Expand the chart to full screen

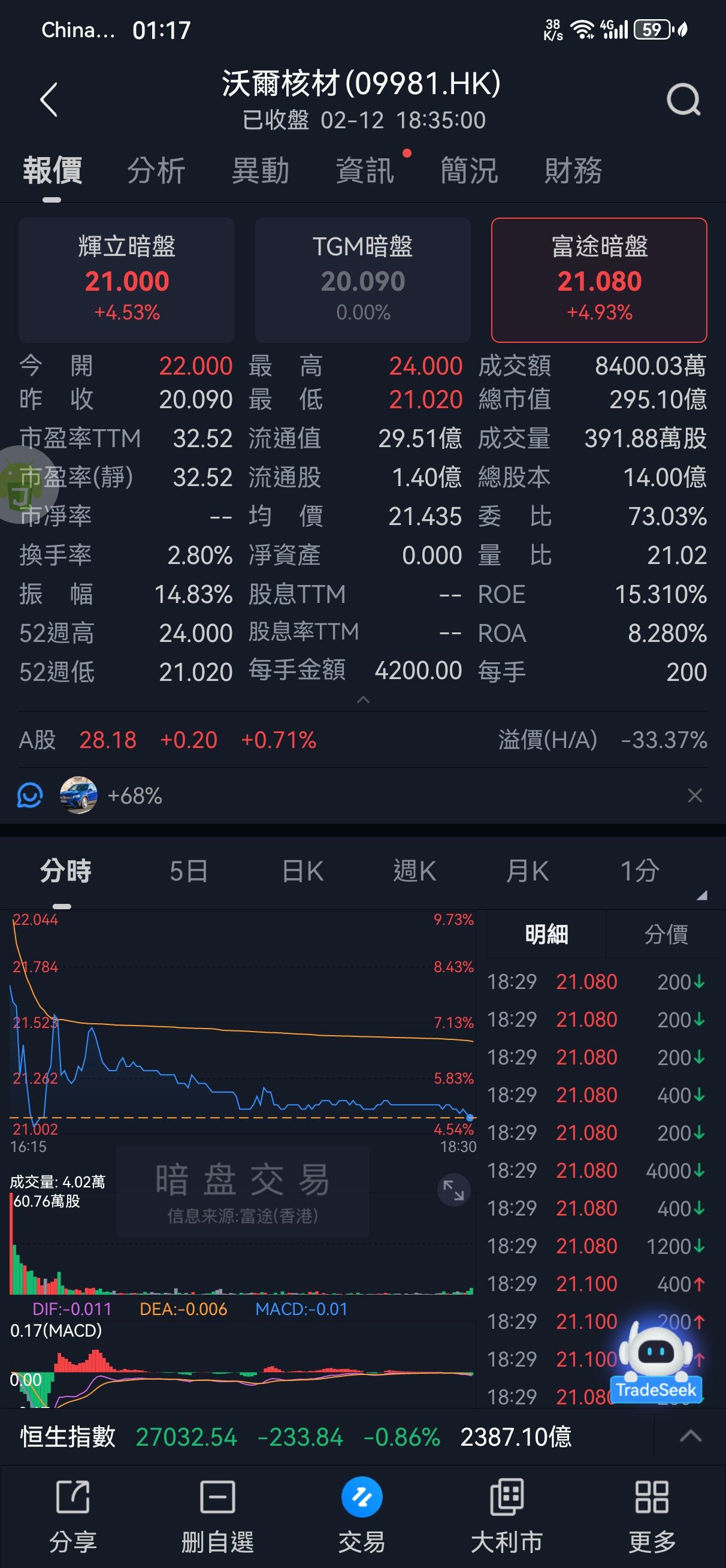[453, 1189]
